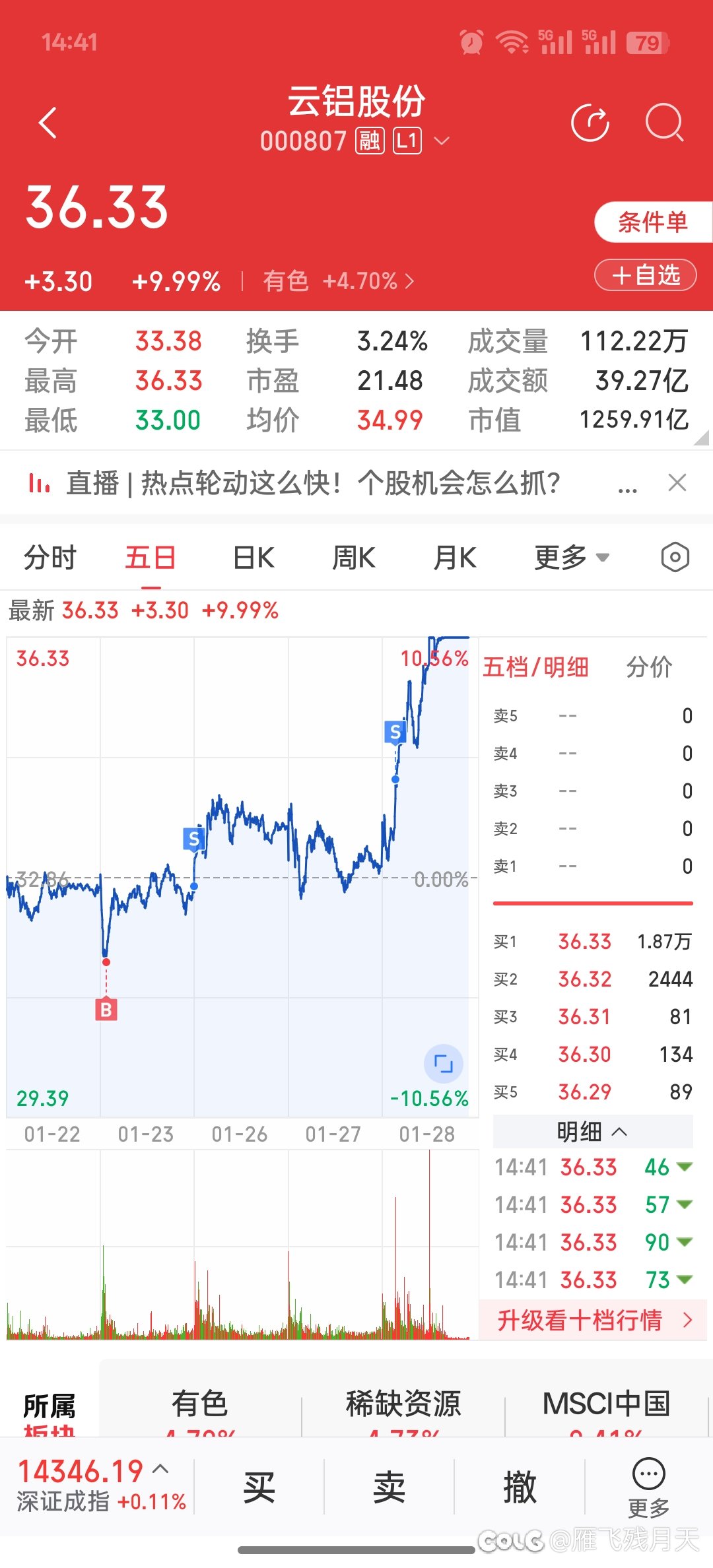Tap the 买 buy button at bottom

coord(259,1485)
